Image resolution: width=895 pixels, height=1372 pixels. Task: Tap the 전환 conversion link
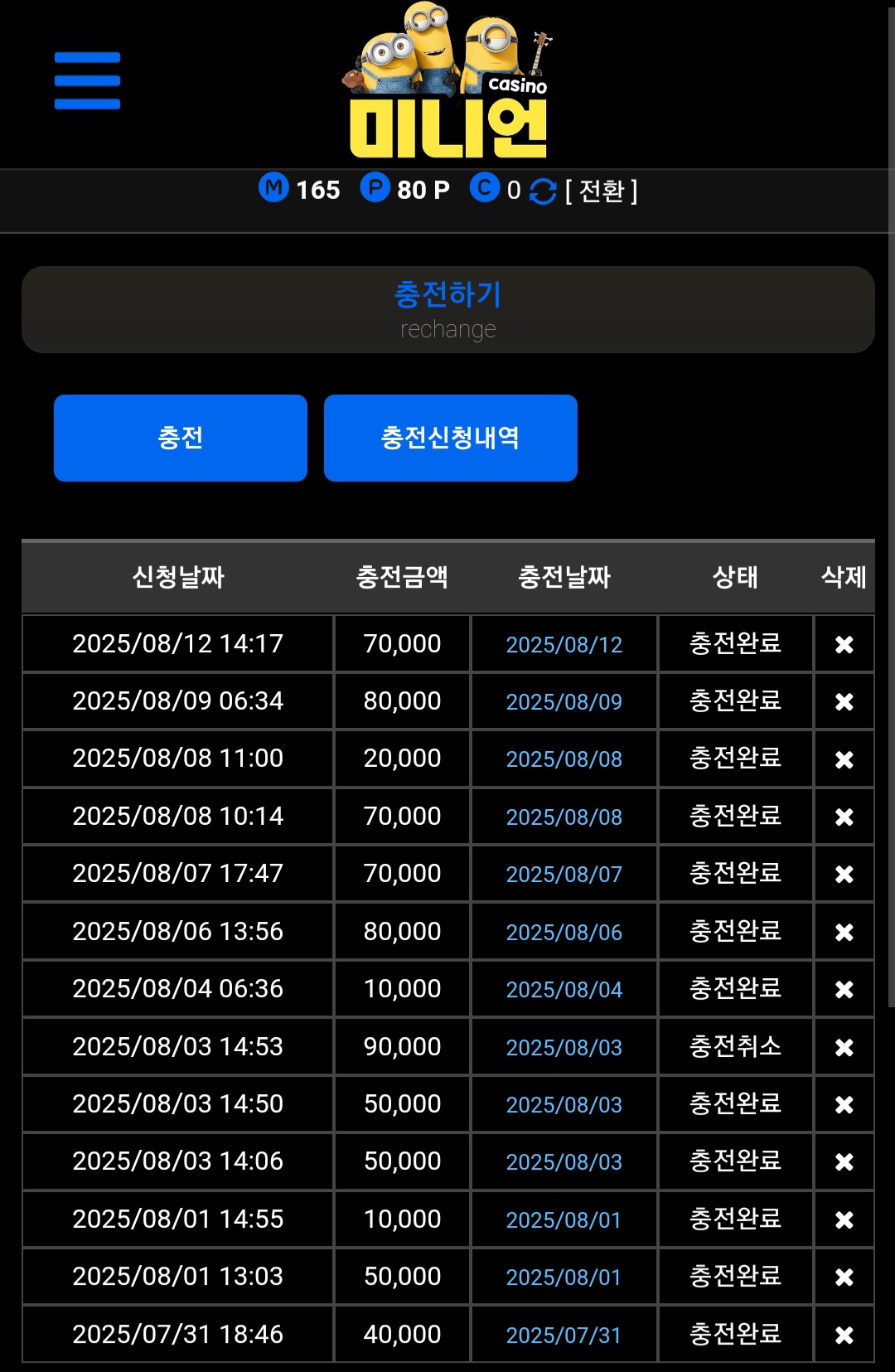(602, 191)
